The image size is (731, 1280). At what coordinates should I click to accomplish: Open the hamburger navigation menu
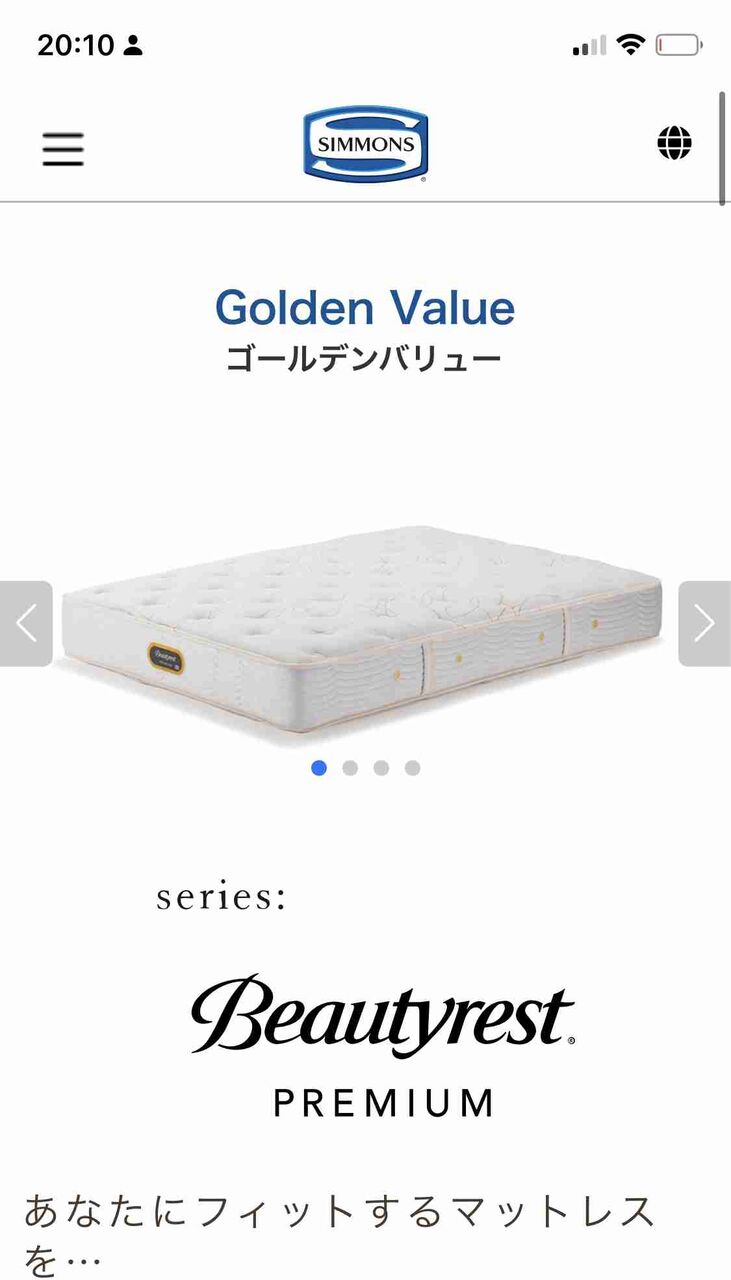click(62, 148)
